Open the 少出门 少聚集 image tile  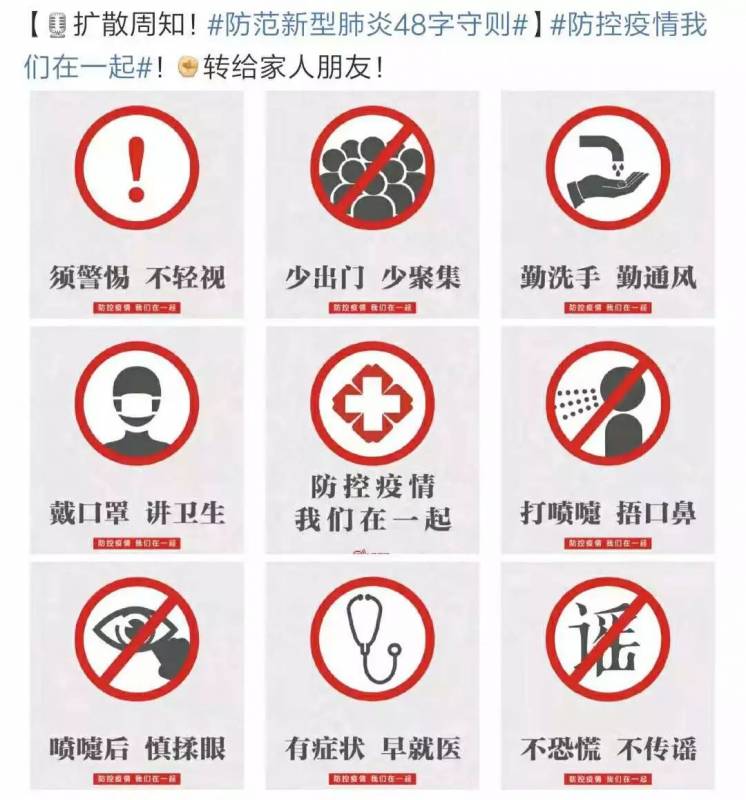click(372, 203)
